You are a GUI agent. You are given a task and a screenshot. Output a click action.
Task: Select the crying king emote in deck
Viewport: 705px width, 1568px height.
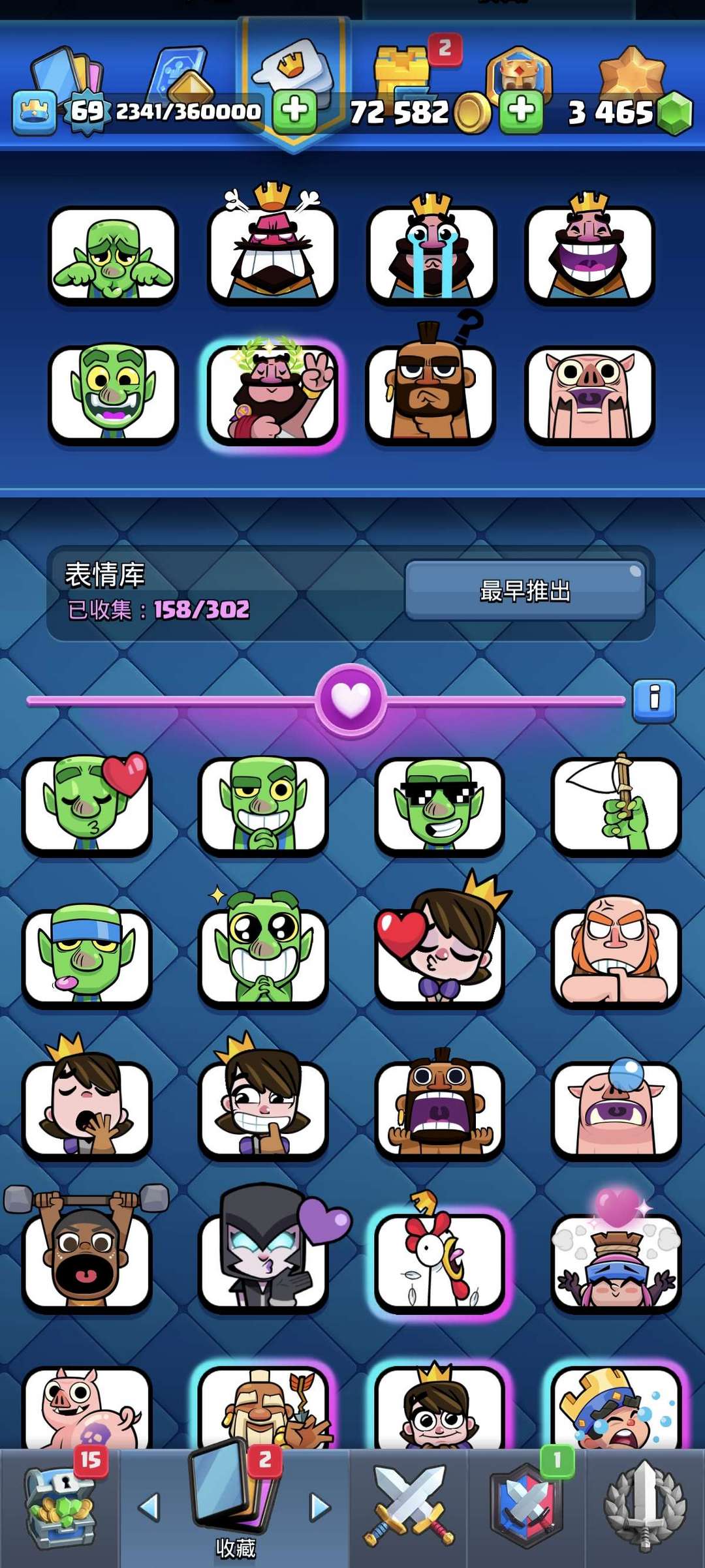(431, 253)
